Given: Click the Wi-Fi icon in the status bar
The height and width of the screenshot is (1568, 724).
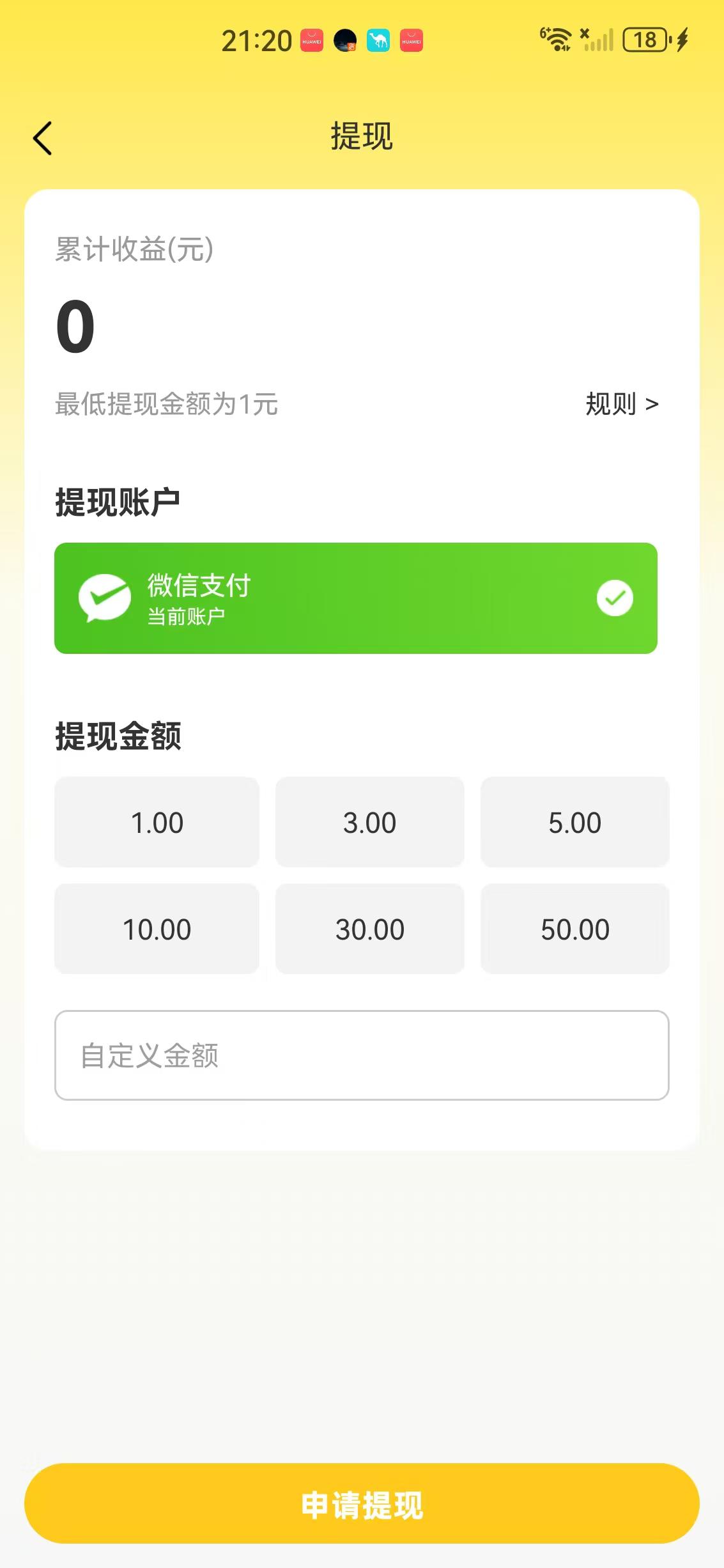Looking at the screenshot, I should (x=557, y=40).
